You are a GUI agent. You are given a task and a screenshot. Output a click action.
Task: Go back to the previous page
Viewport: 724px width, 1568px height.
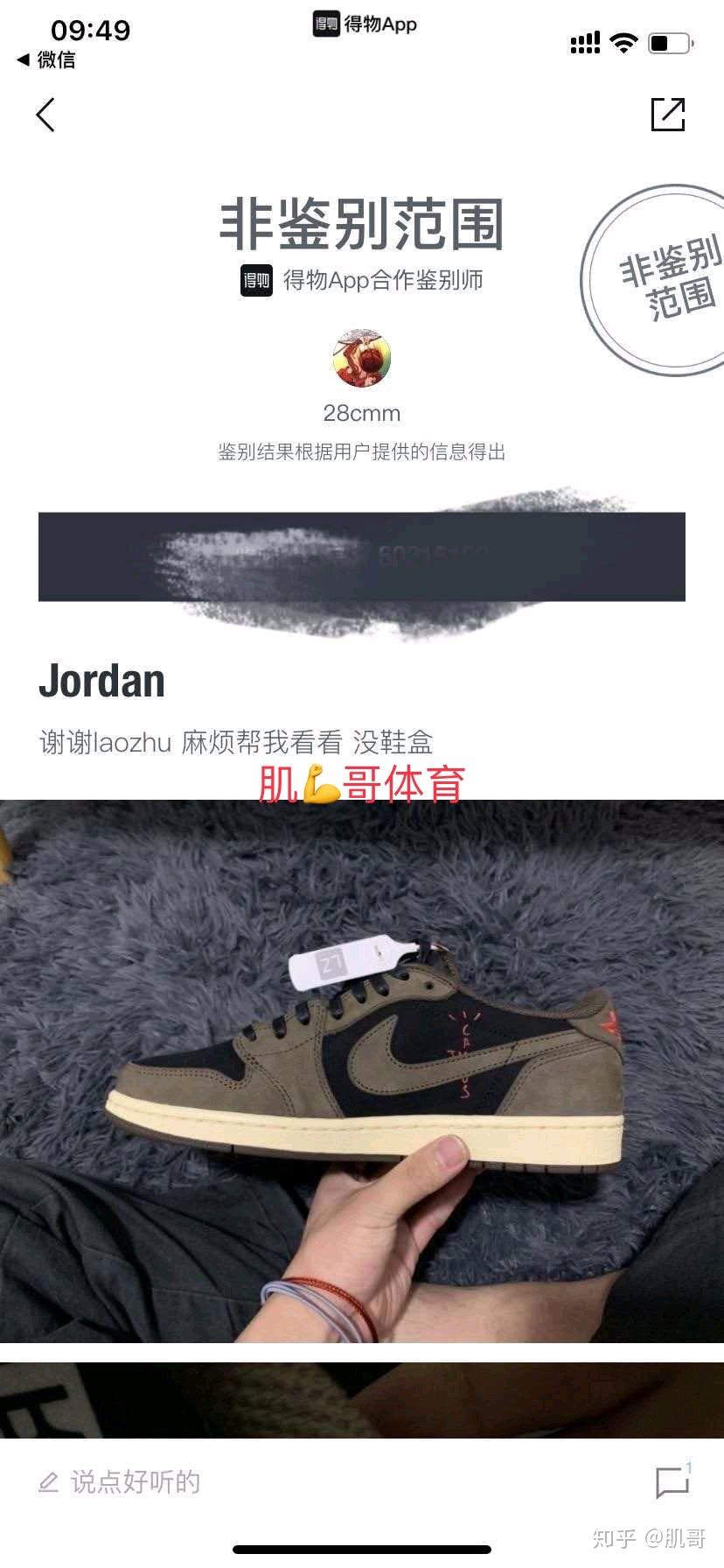coord(45,115)
